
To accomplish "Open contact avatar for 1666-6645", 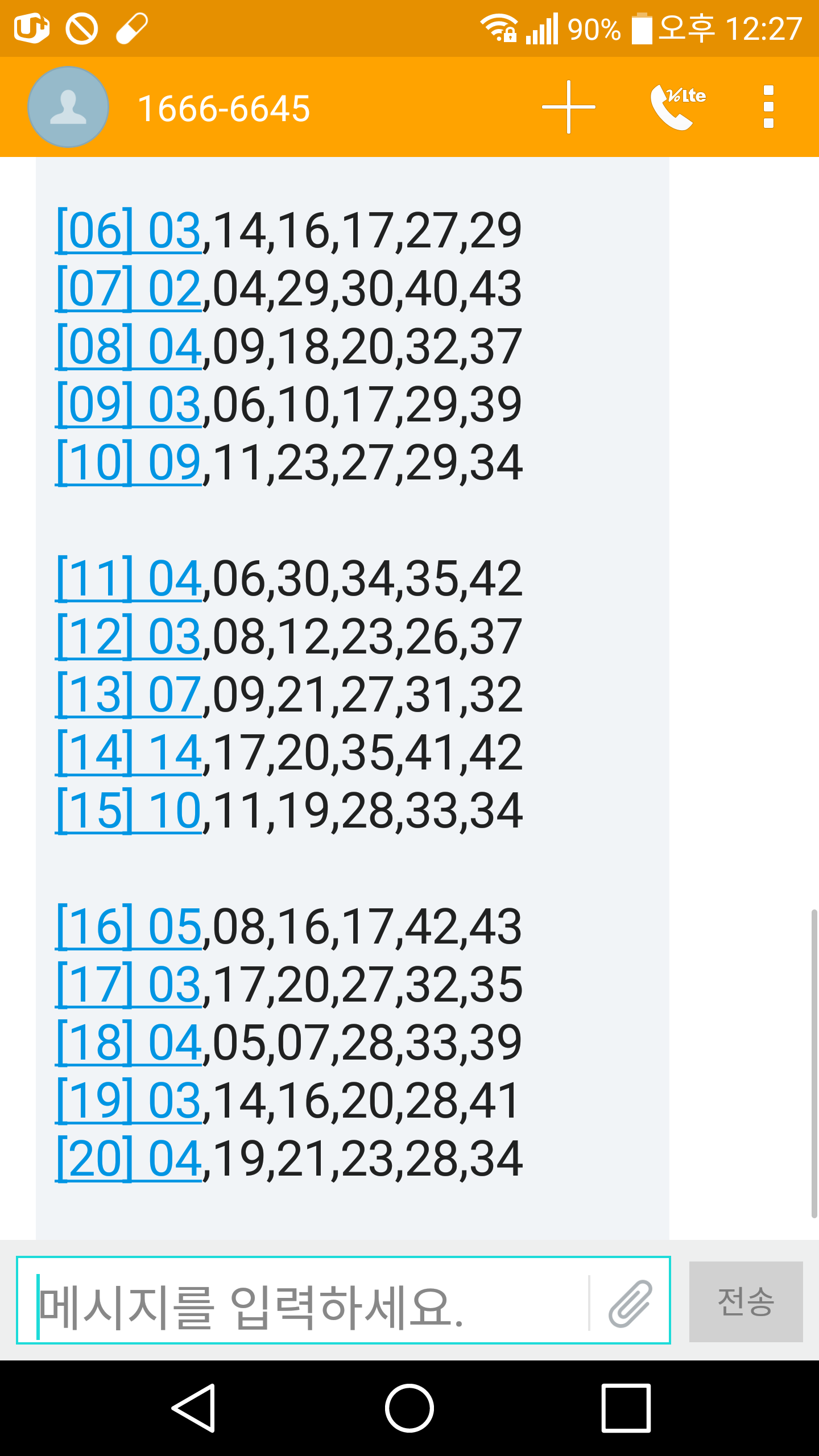I will click(68, 107).
